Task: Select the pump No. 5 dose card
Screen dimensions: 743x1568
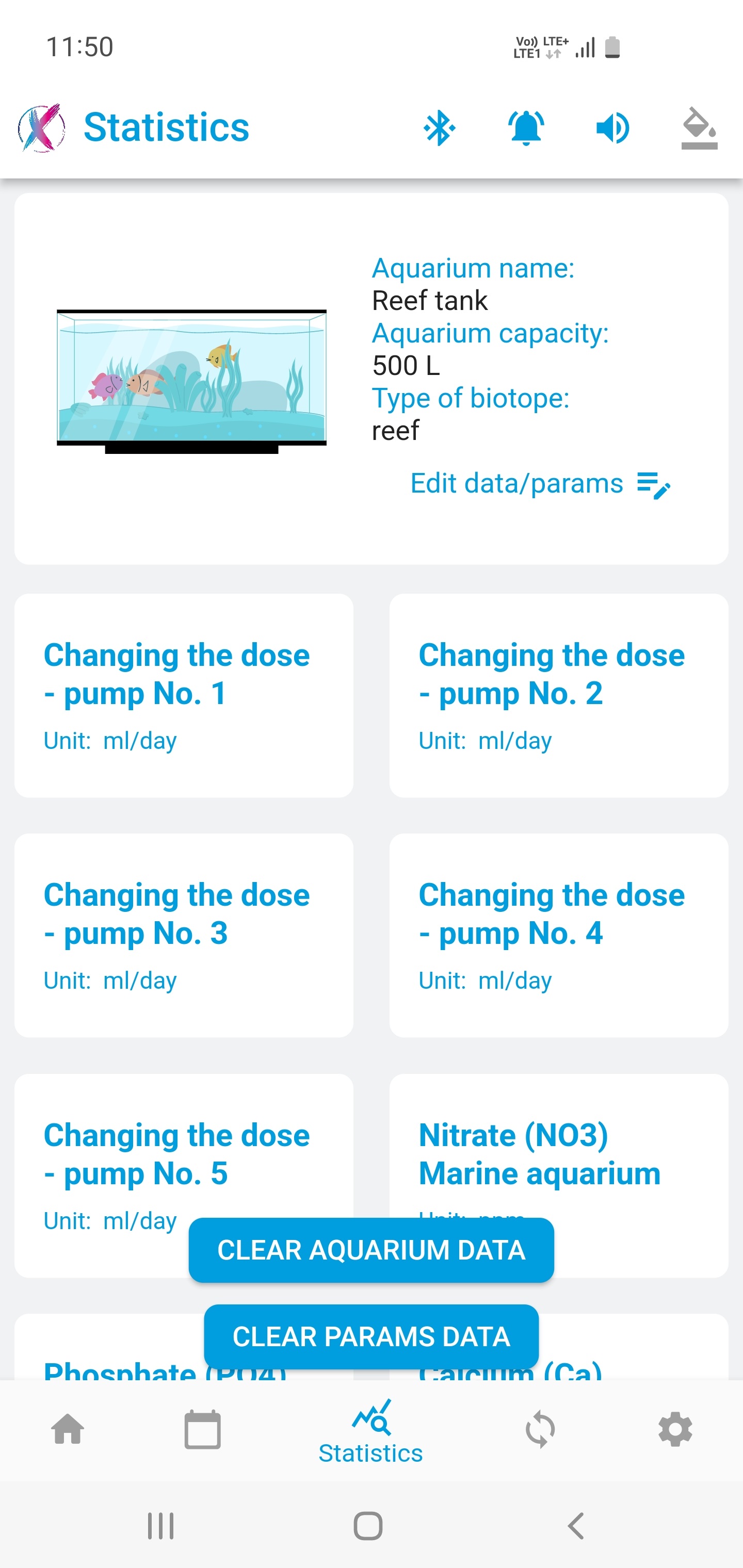Action: coord(184,1175)
